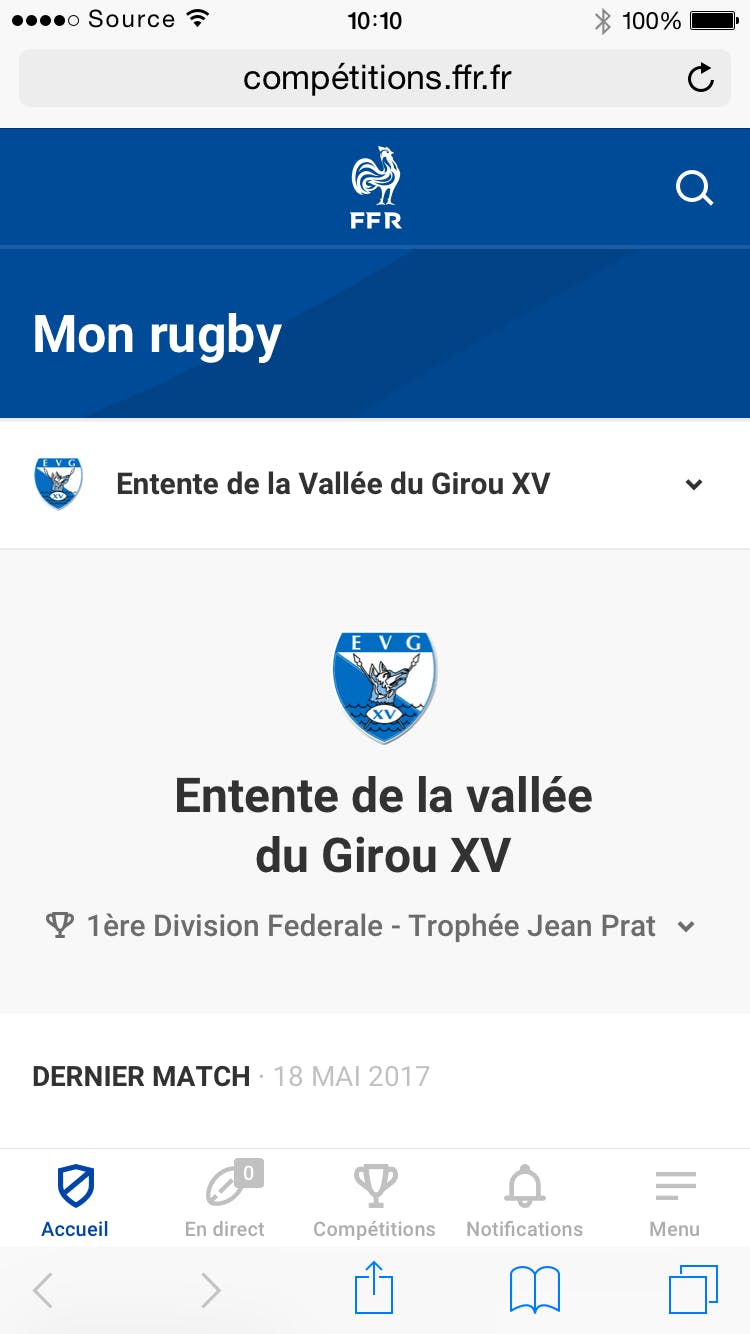Tap the compétitions.ffr.fr address bar
Screen dimensions: 750x1334
click(375, 78)
